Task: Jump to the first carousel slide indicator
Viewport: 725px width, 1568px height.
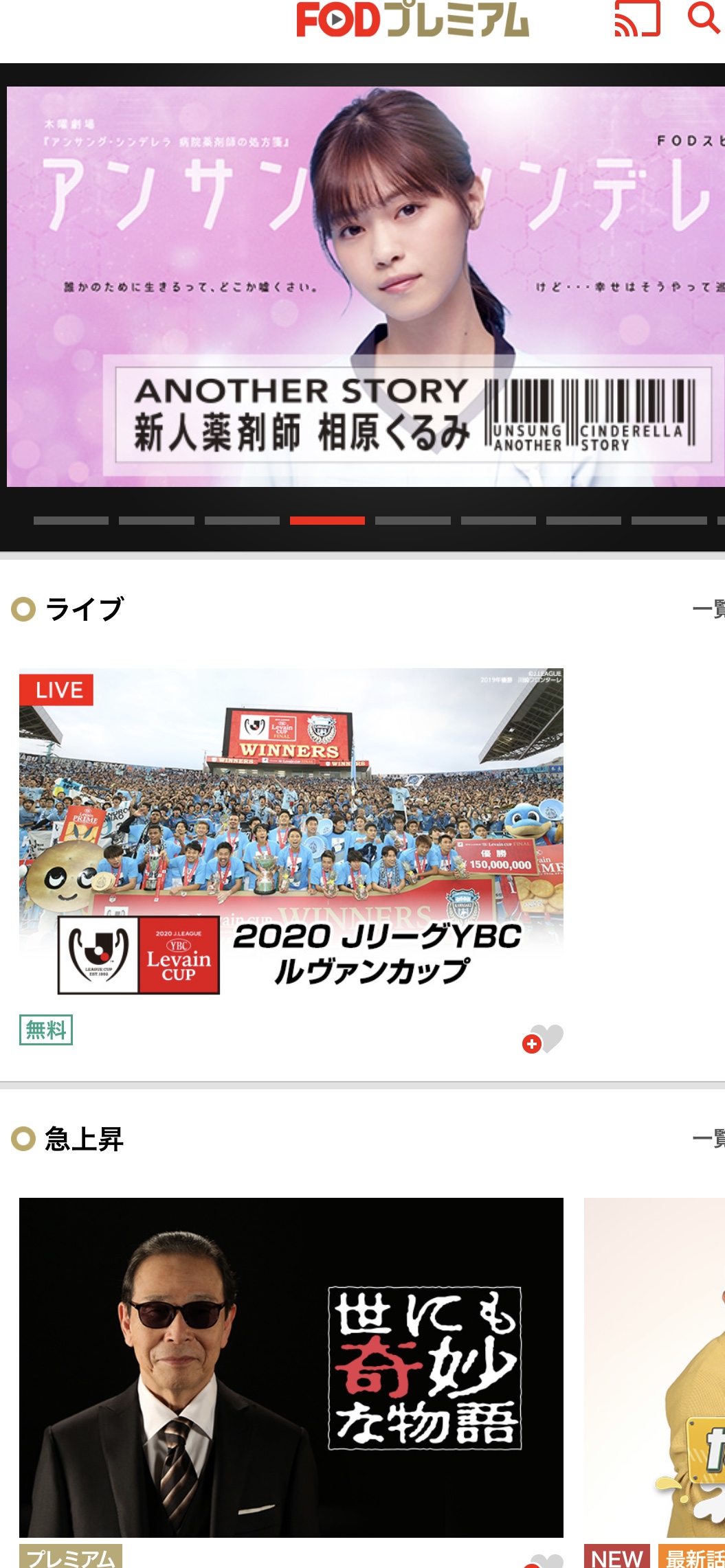Action: [71, 521]
